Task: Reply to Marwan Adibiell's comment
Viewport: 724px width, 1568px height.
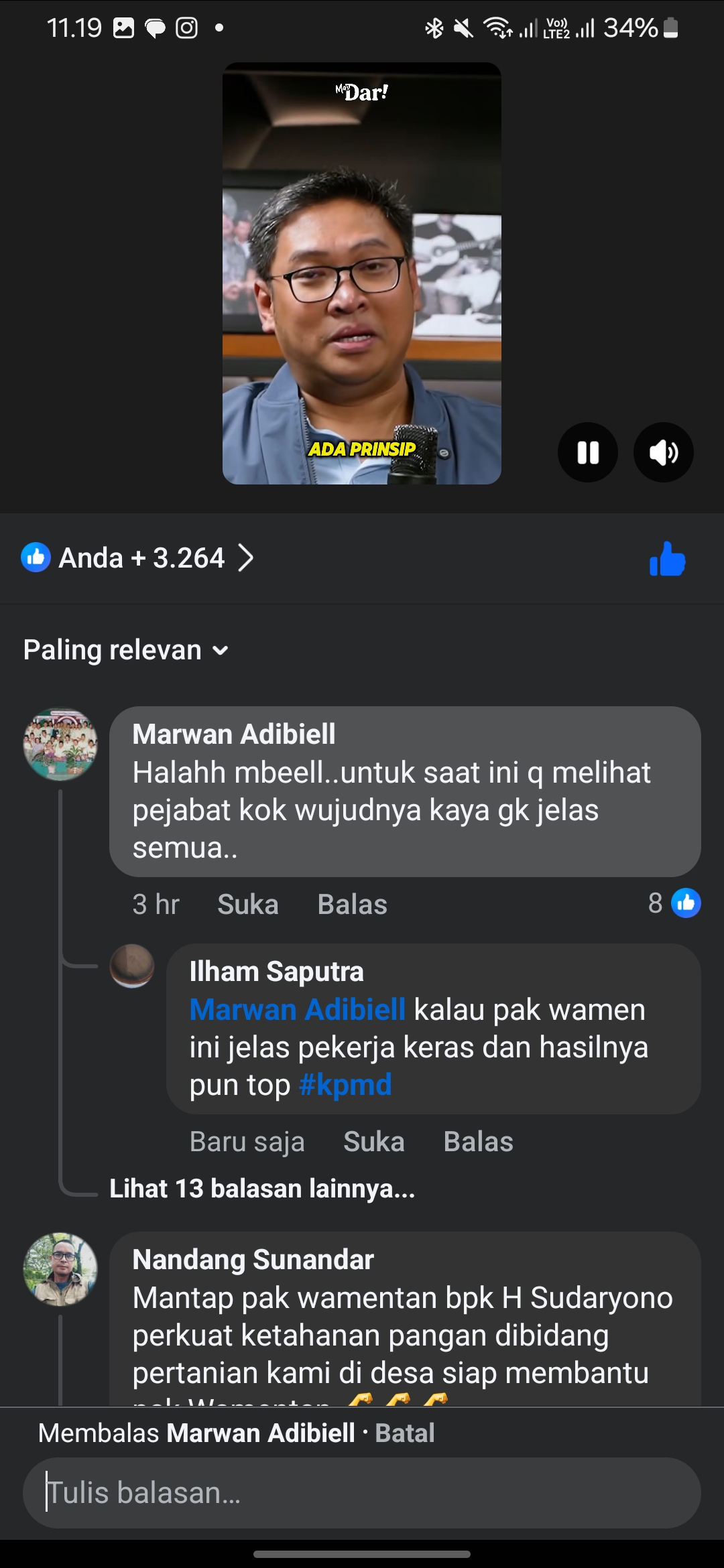Action: tap(352, 905)
